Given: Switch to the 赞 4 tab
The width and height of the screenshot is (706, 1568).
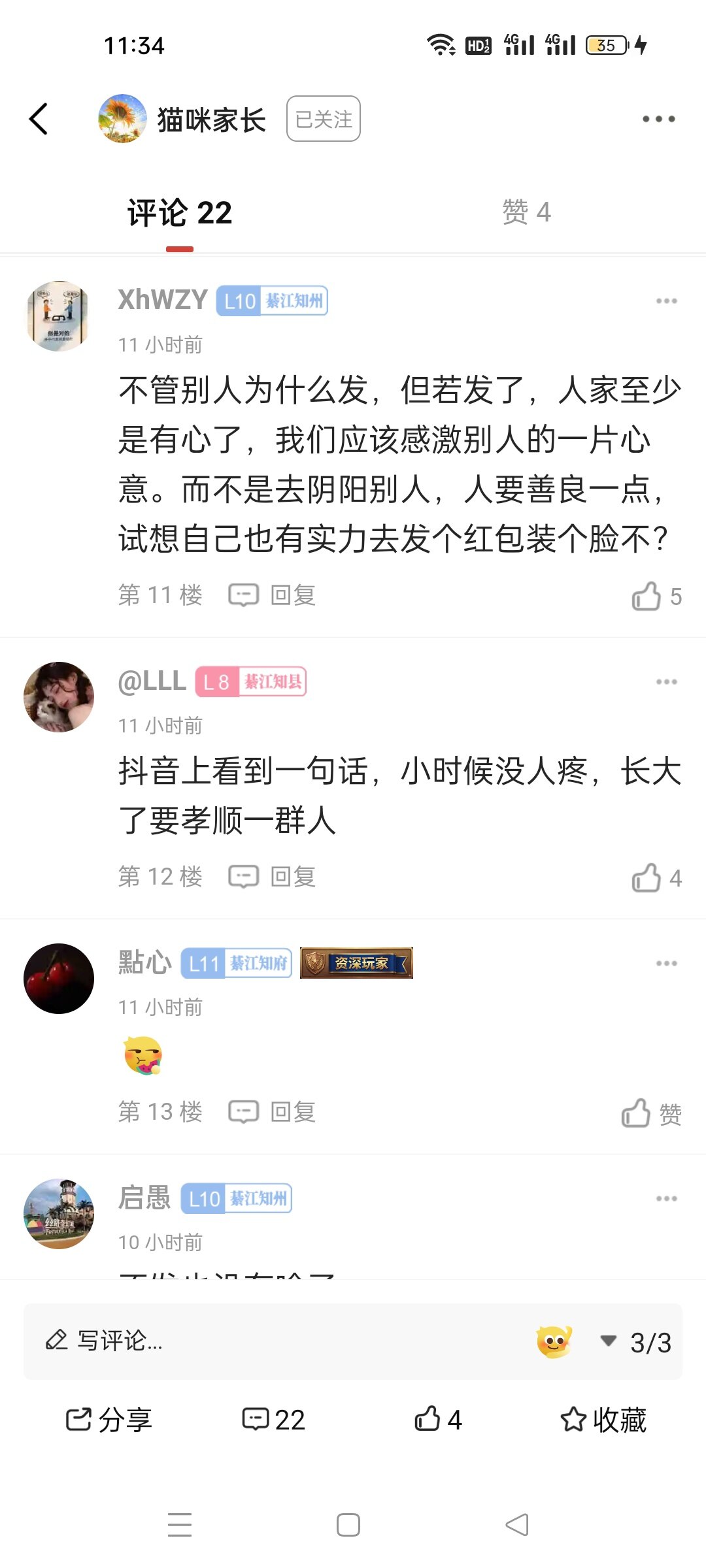Looking at the screenshot, I should click(x=526, y=212).
